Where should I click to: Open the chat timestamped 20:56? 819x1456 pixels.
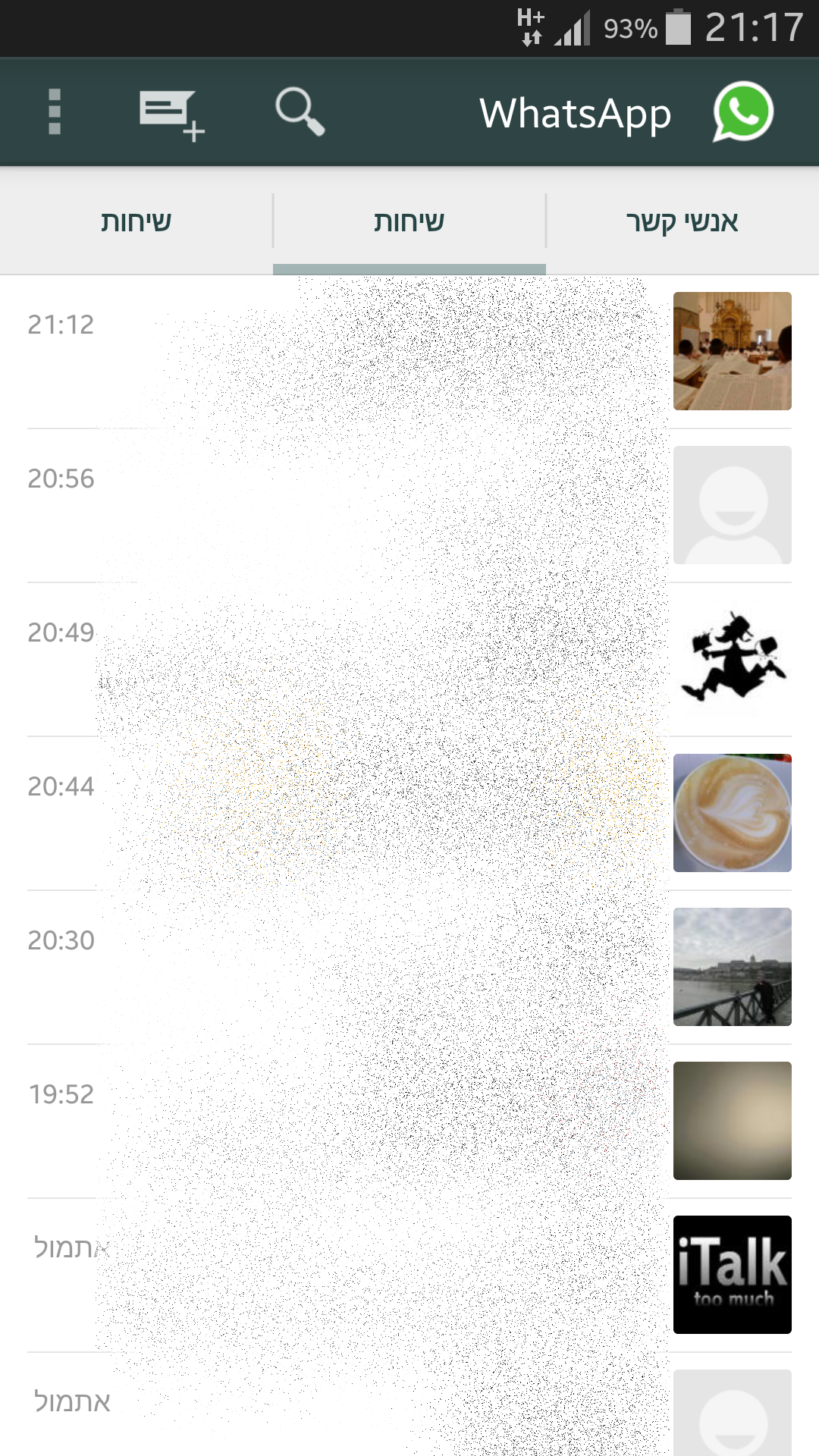pos(341,504)
